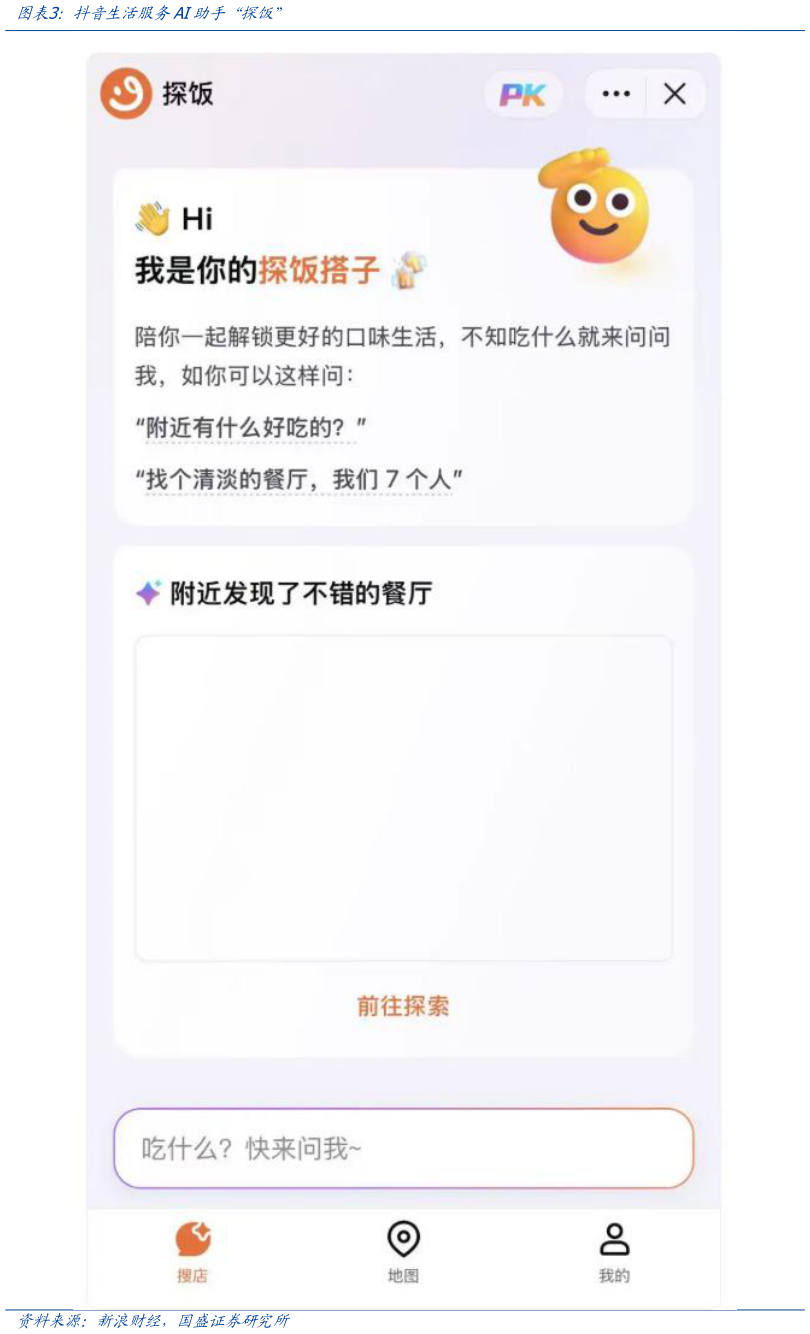Switch to the 地图 tab
The image size is (810, 1334).
tap(404, 1253)
